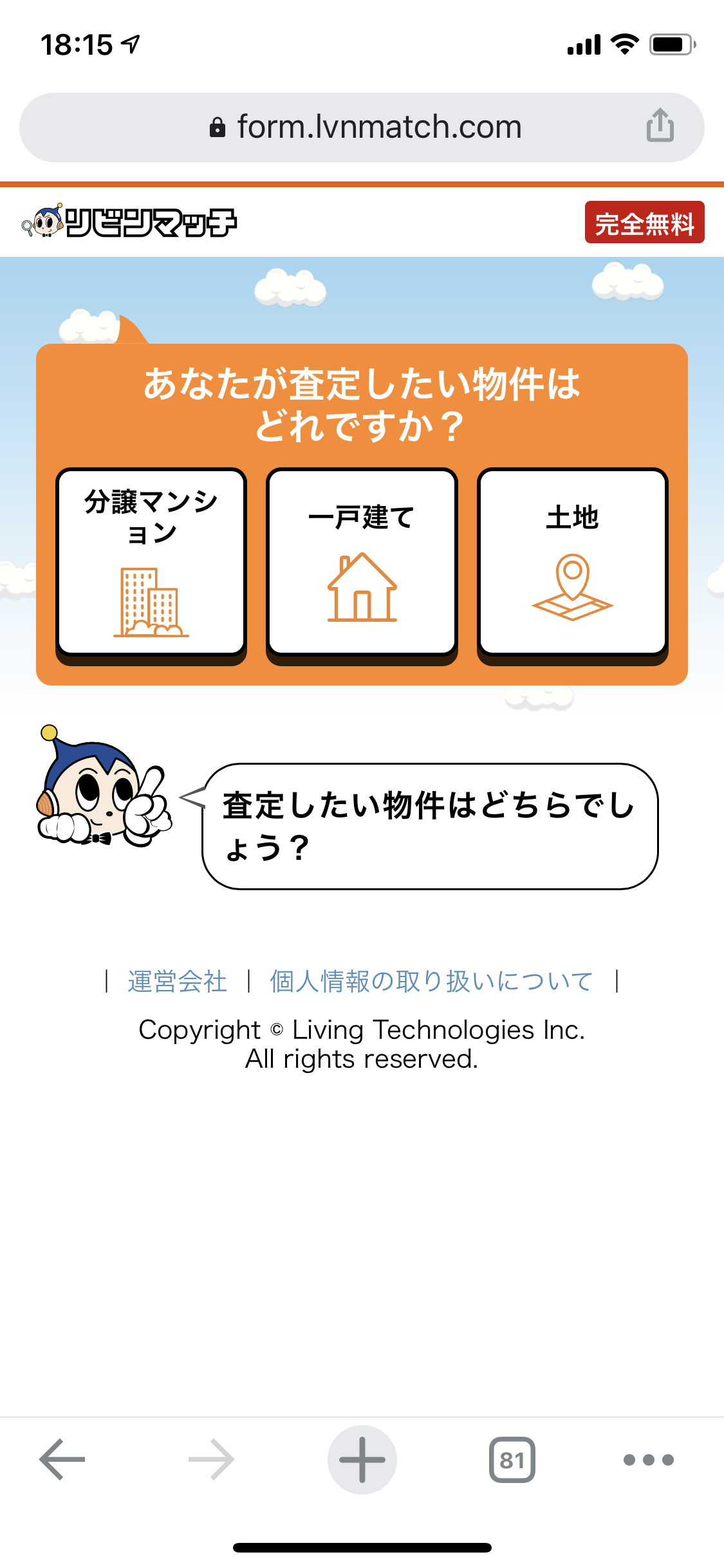Open the browser overflow menu
The image size is (724, 1568).
pyautogui.click(x=648, y=1459)
